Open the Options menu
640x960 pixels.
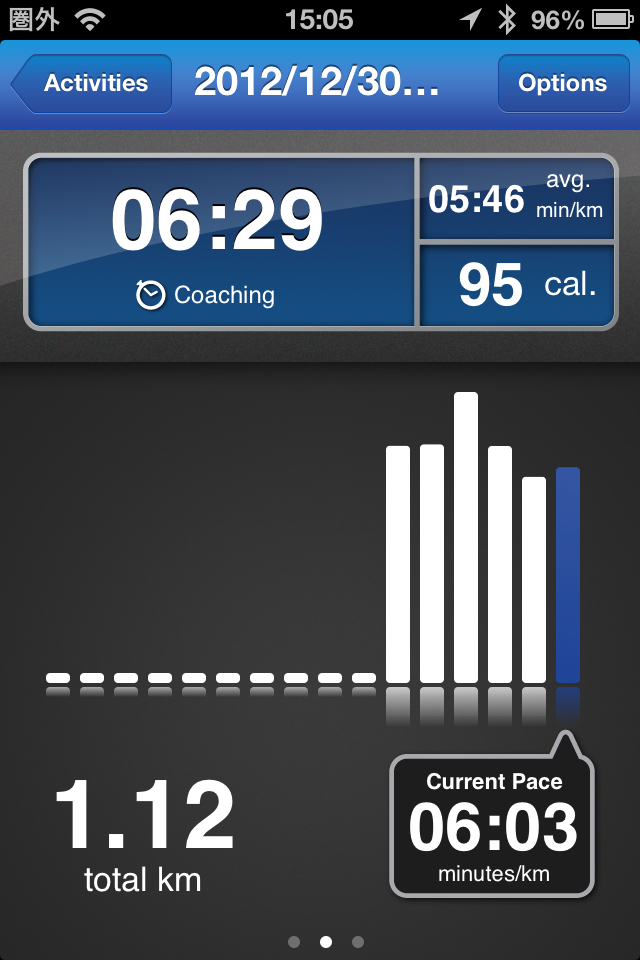tap(561, 83)
